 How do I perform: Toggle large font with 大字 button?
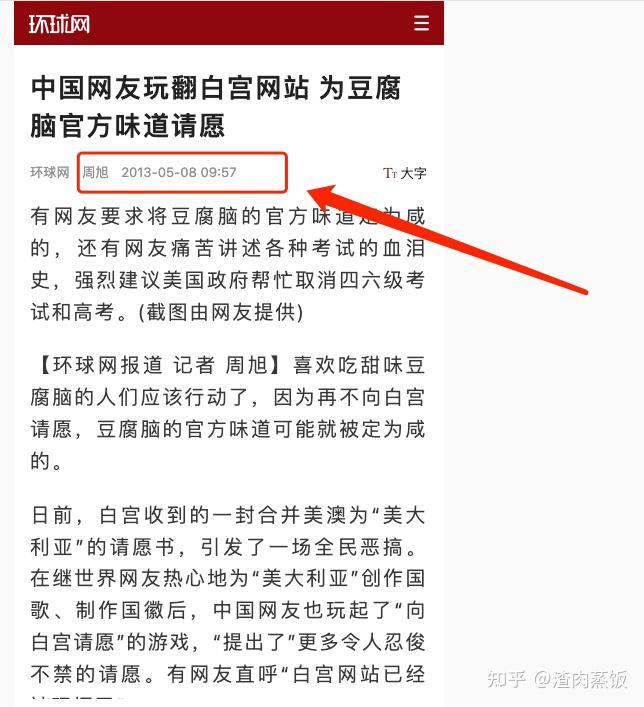click(405, 173)
